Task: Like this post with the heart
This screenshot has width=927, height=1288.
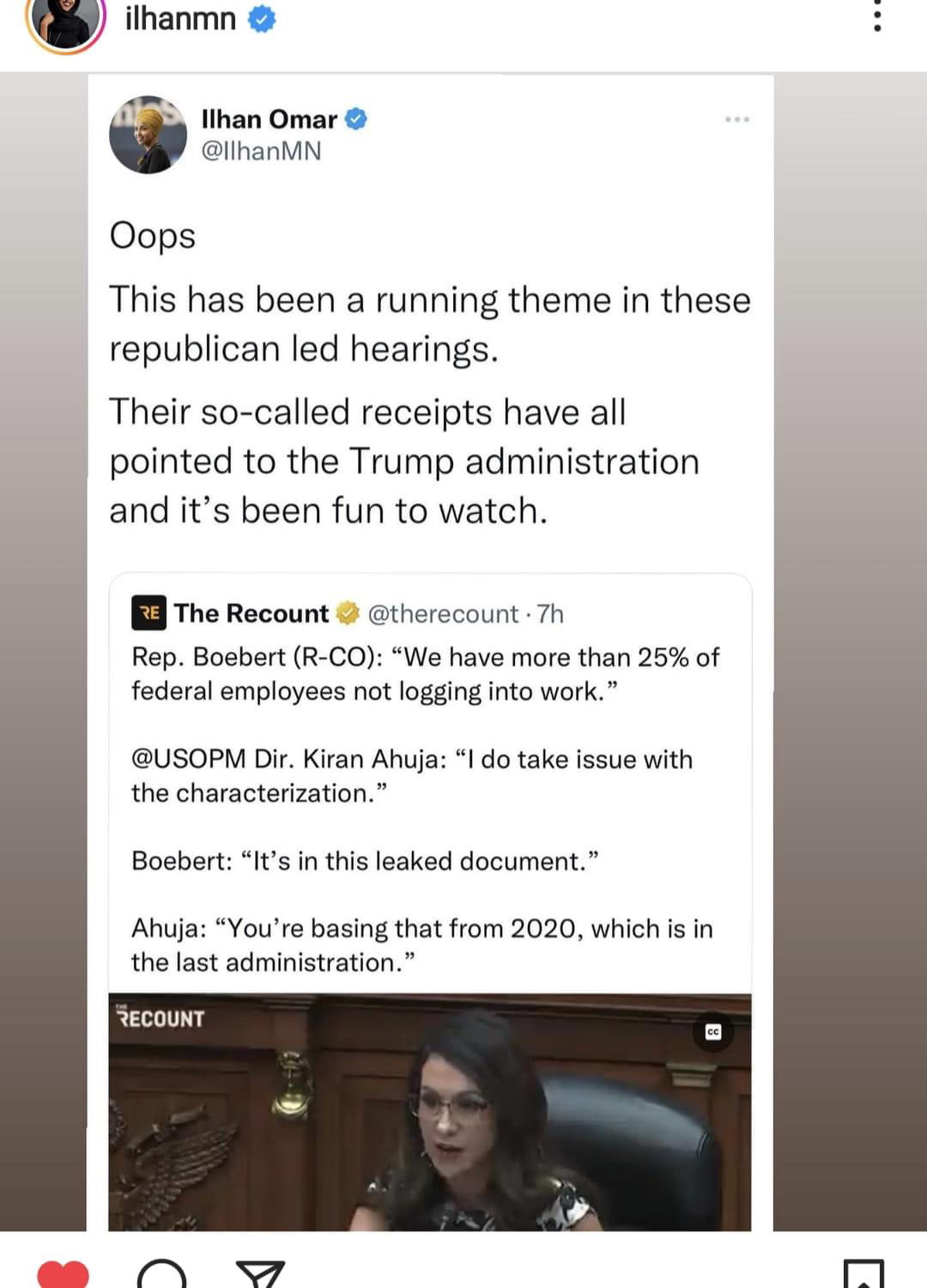Action: [63, 1273]
